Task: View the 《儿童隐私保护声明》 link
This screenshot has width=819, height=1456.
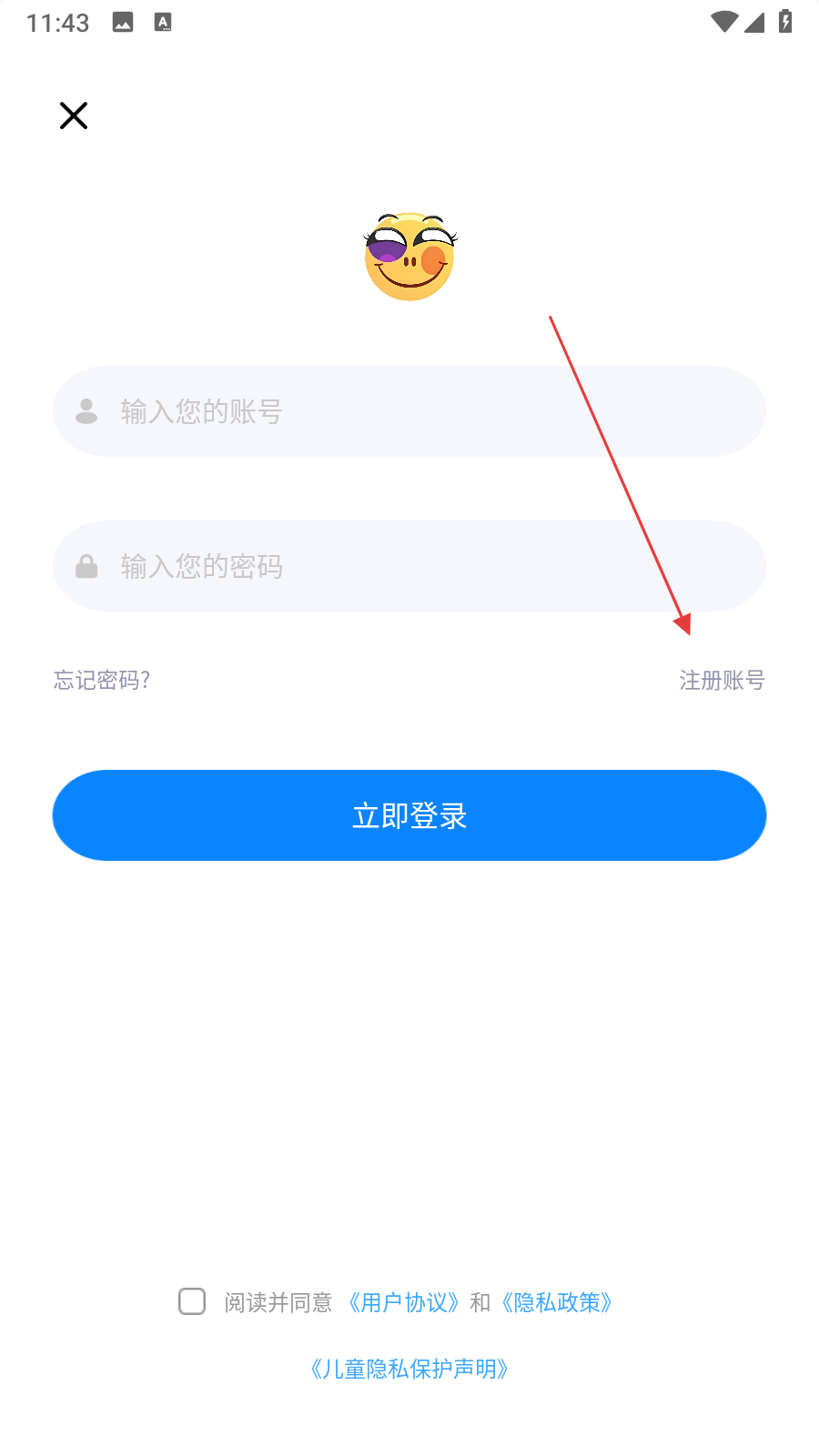Action: (409, 1369)
